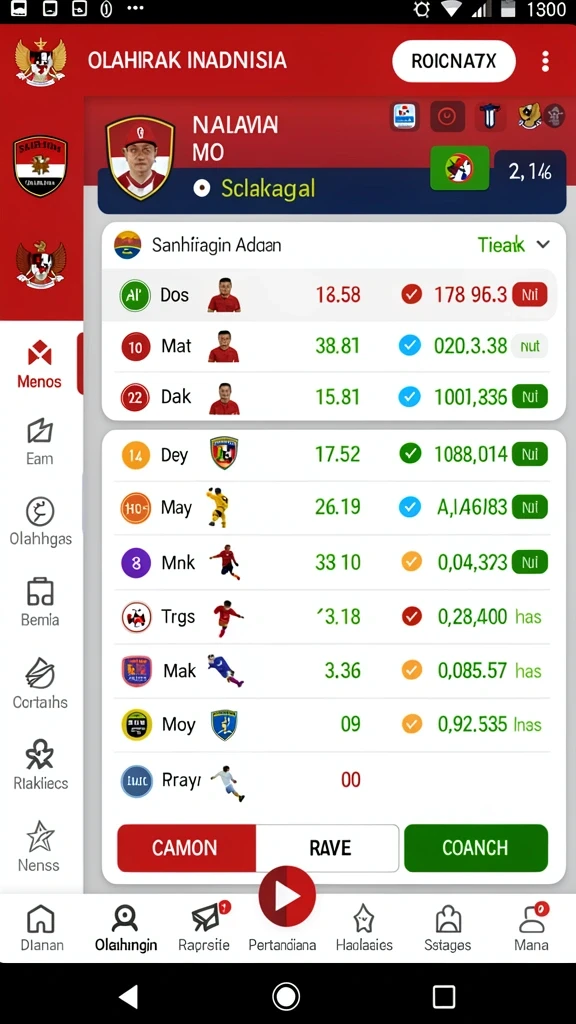
Task: Tap the green COANCH button
Action: [x=475, y=848]
